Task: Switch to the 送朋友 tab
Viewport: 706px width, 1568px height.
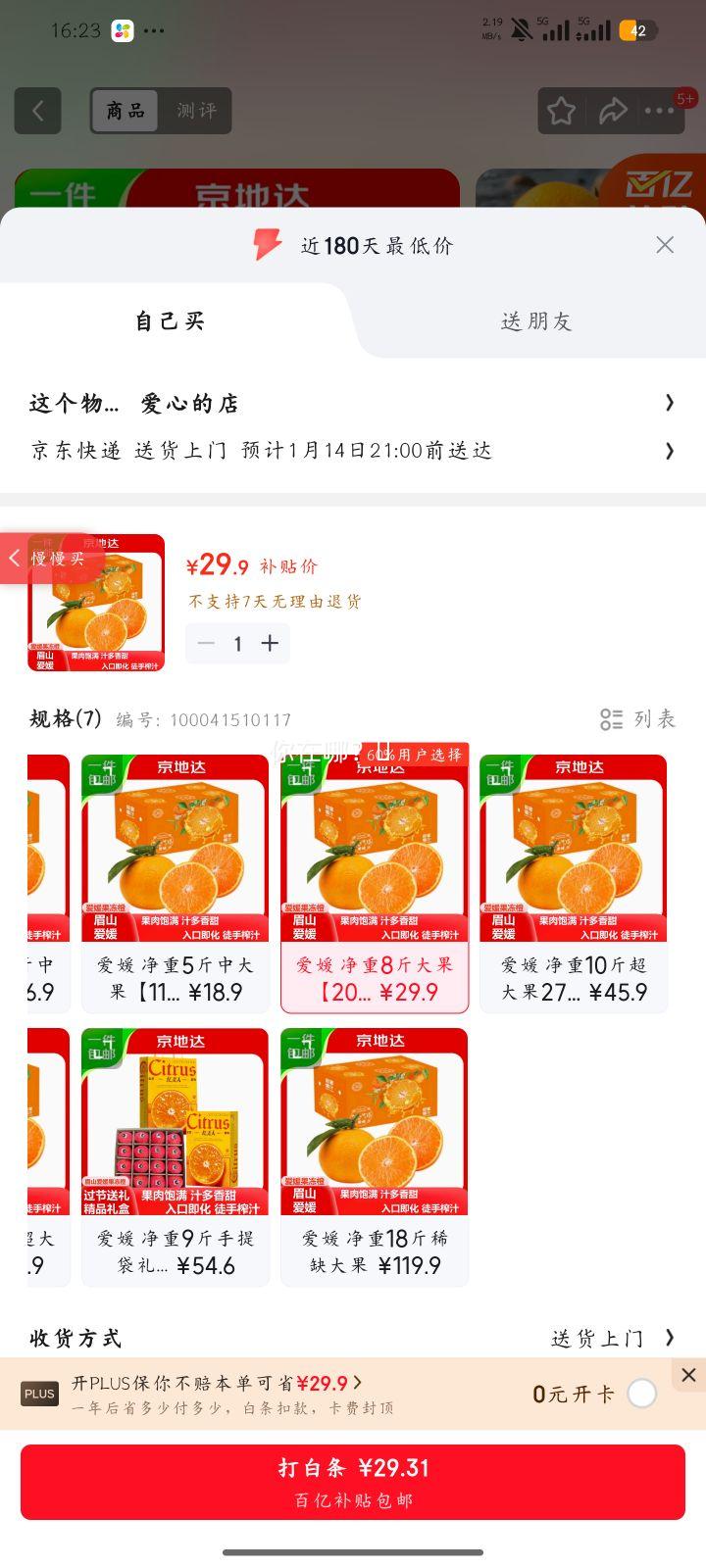Action: tap(536, 320)
